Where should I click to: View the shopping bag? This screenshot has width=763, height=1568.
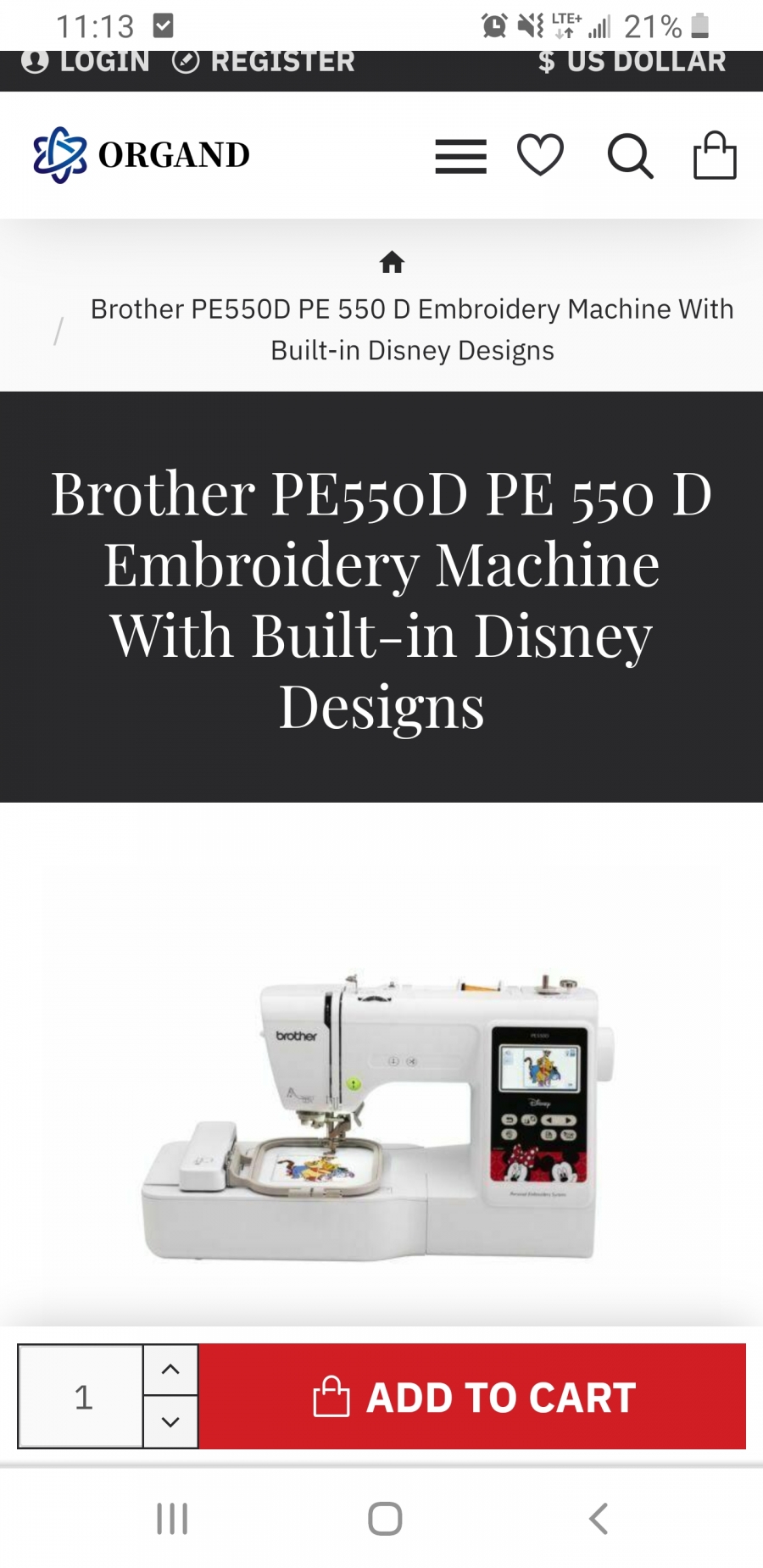coord(715,155)
